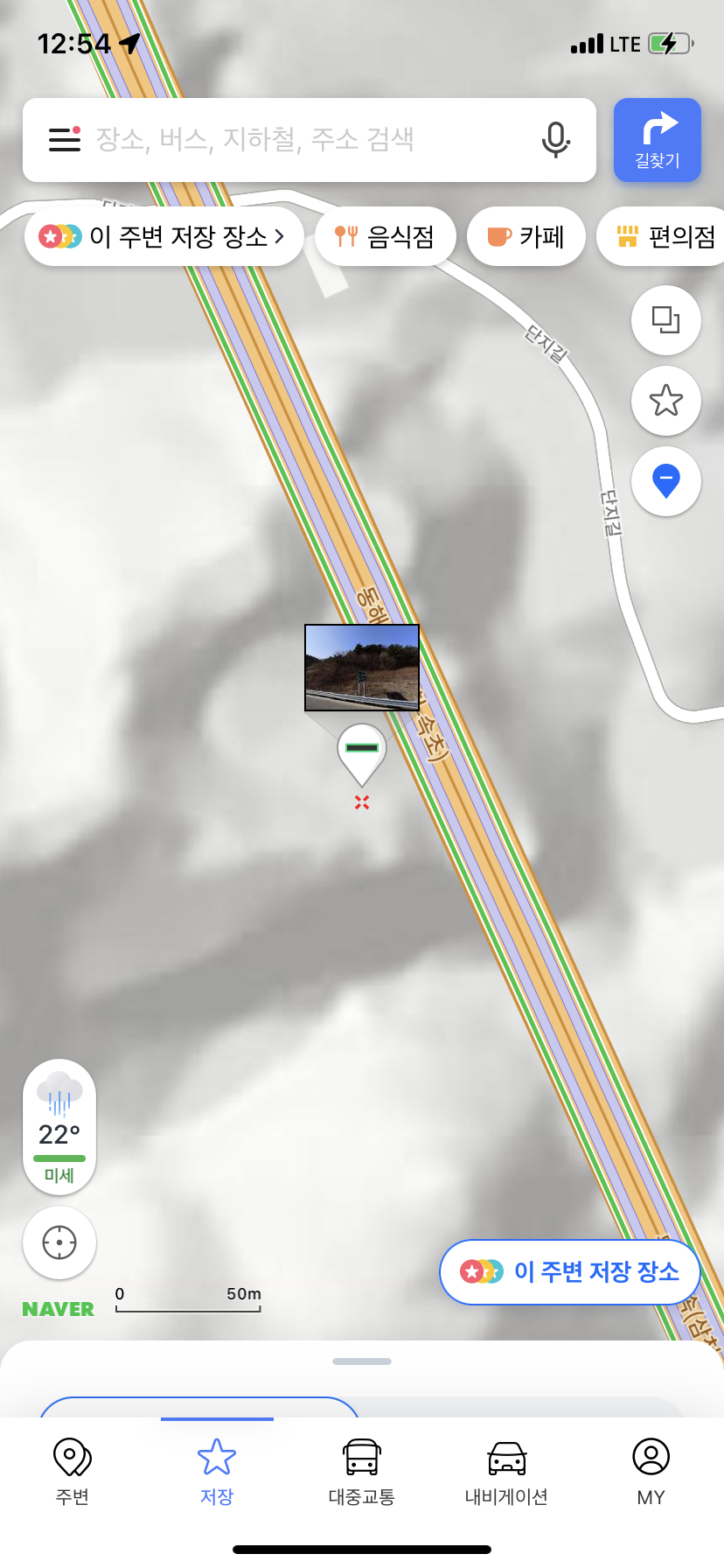Image resolution: width=724 pixels, height=1568 pixels.
Task: Expand the bottom sheet handle
Action: click(x=362, y=1361)
